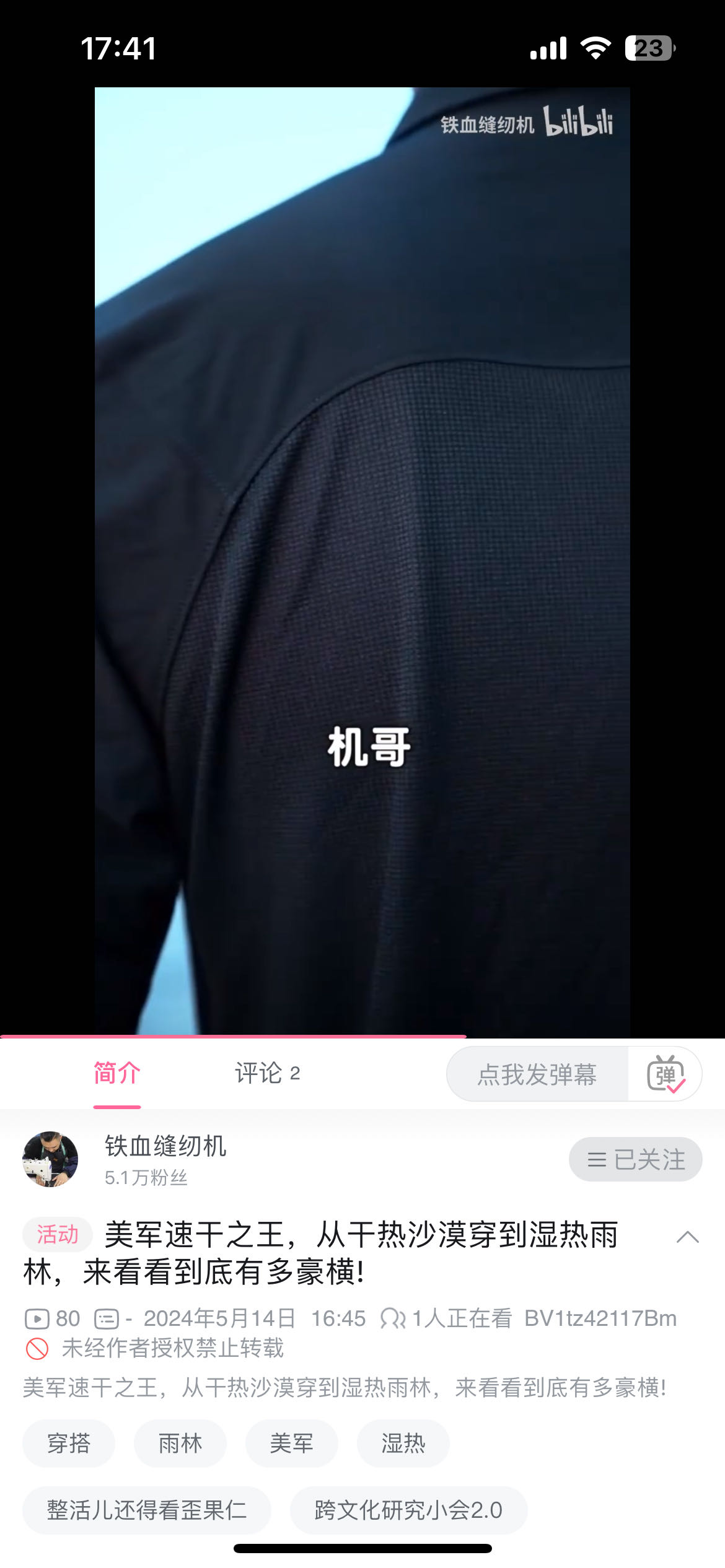
Task: Tap the 点我发弹幕 input field
Action: point(537,1074)
